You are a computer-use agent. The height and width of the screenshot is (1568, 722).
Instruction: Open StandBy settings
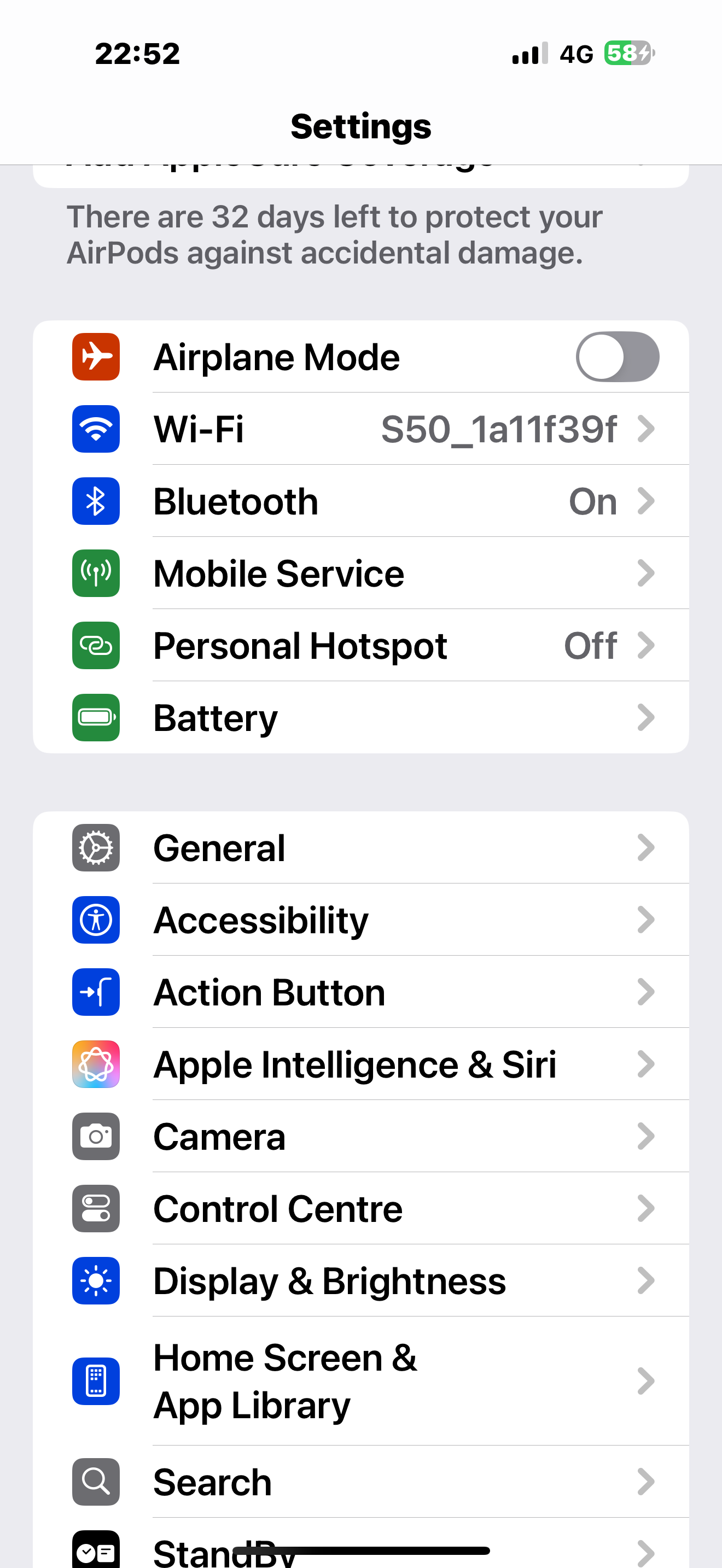click(x=361, y=1543)
